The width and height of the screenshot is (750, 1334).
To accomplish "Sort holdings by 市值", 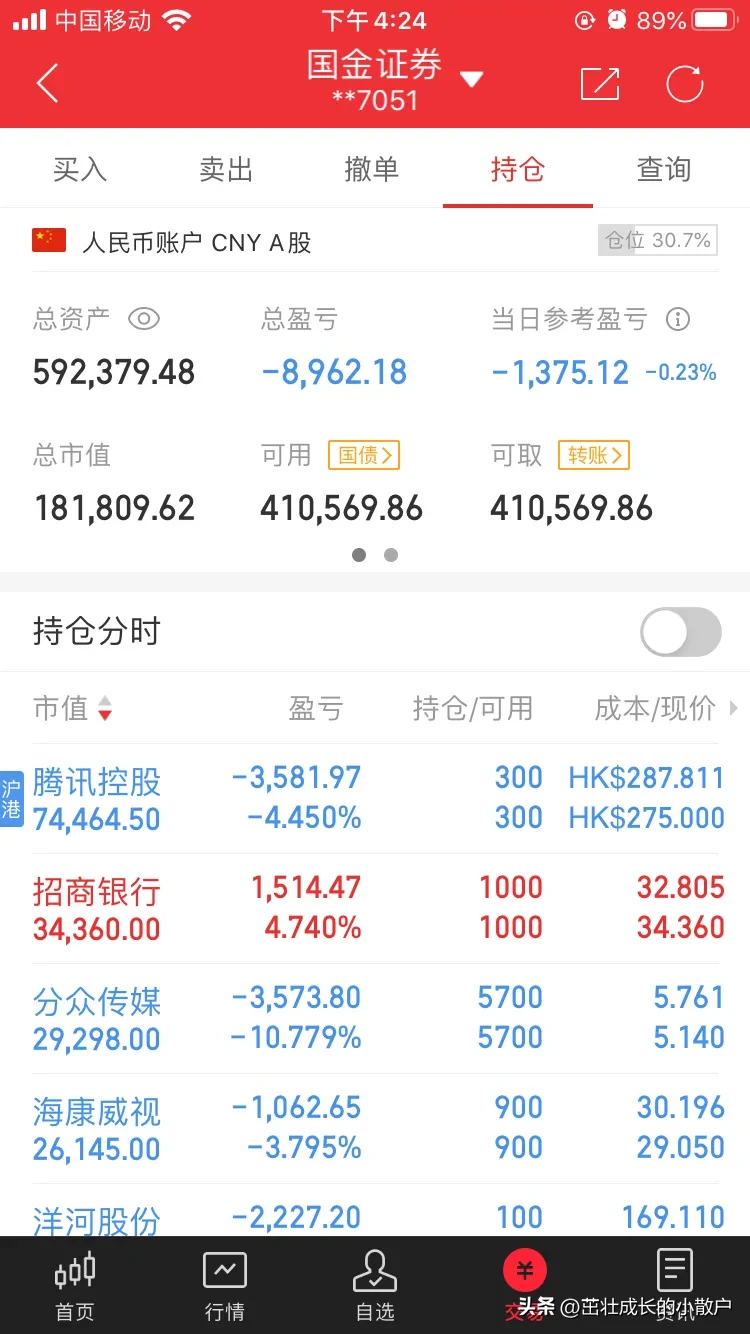I will pyautogui.click(x=73, y=709).
